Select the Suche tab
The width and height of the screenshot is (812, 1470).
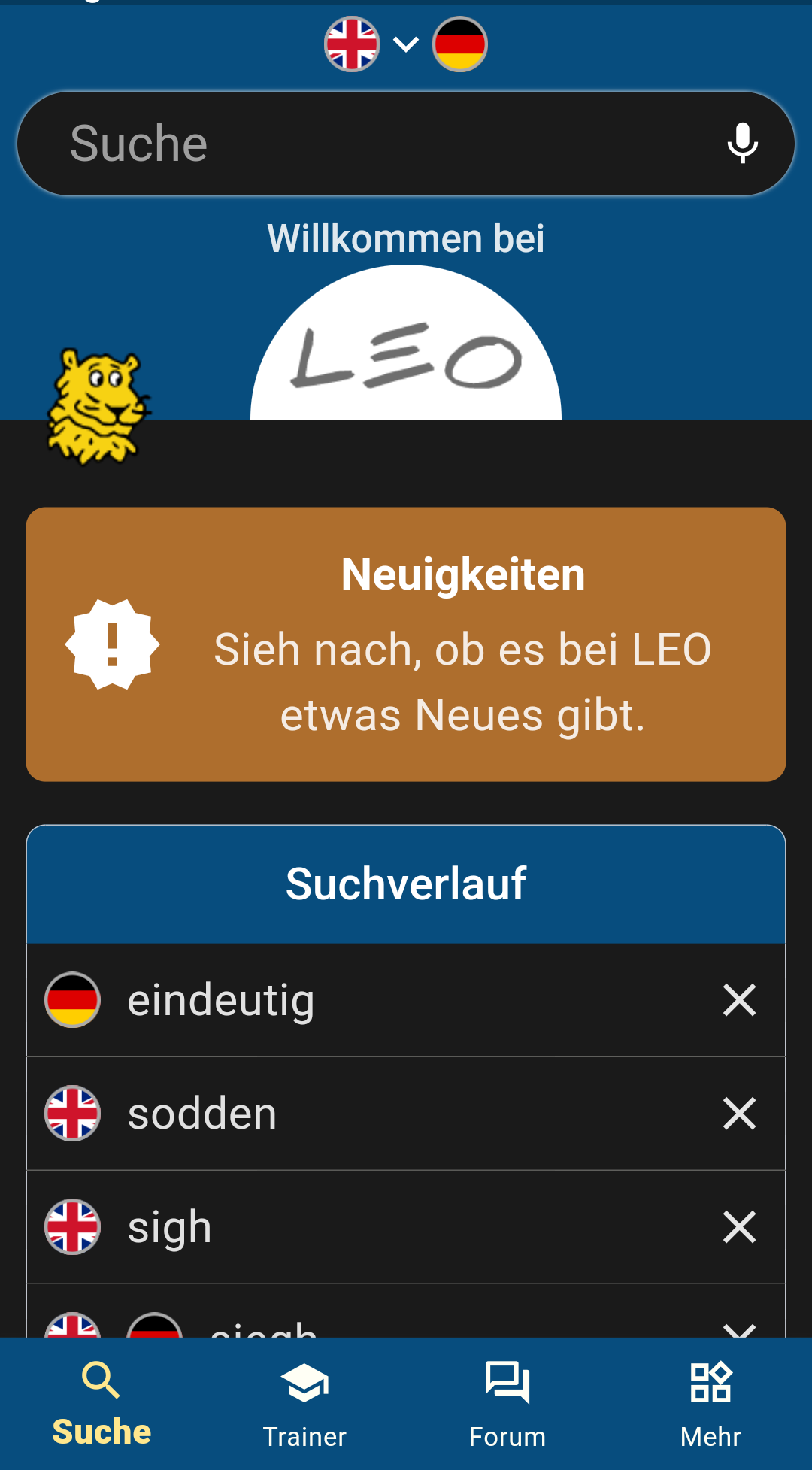click(101, 1404)
